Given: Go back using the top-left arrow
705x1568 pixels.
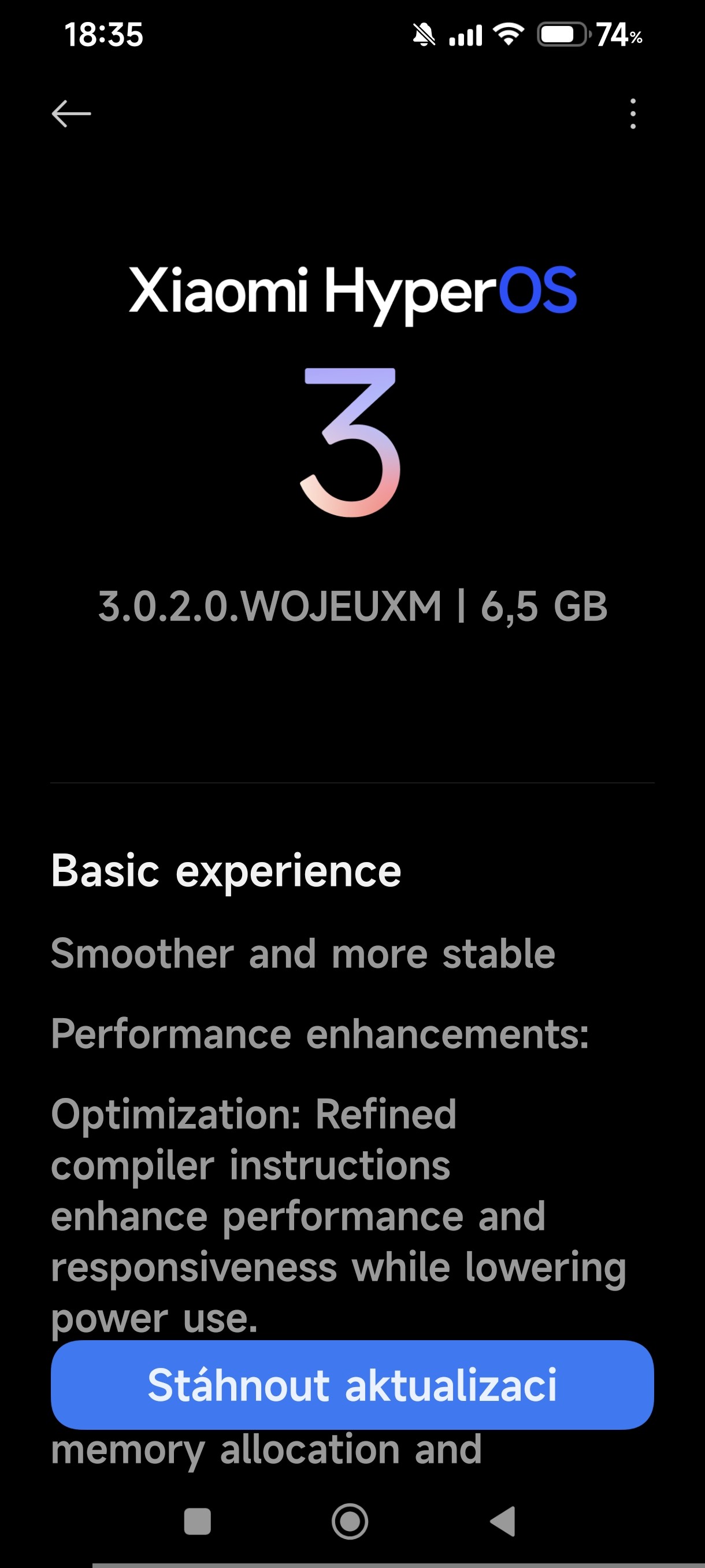Looking at the screenshot, I should tap(71, 114).
